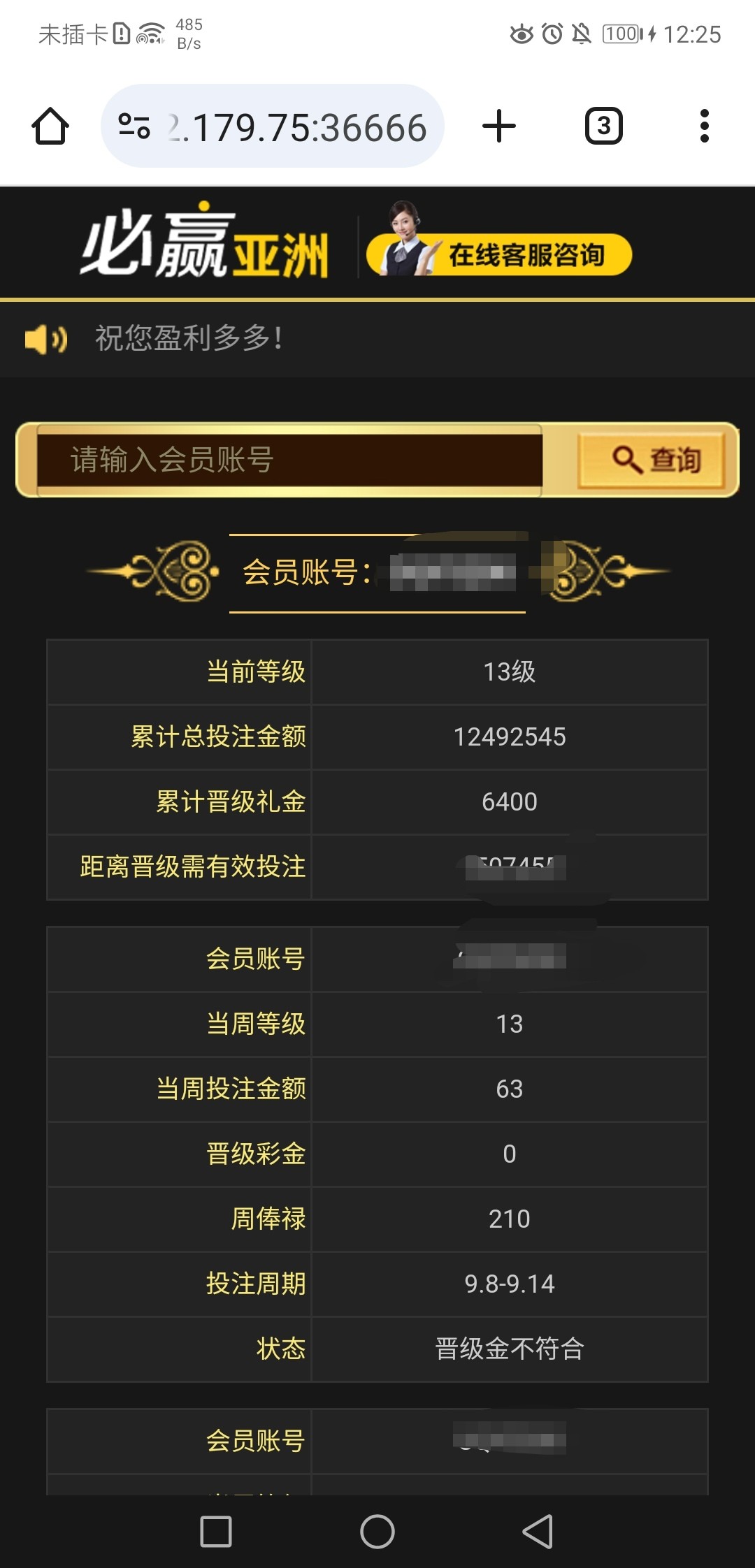Go back with the system back button

click(x=538, y=1532)
